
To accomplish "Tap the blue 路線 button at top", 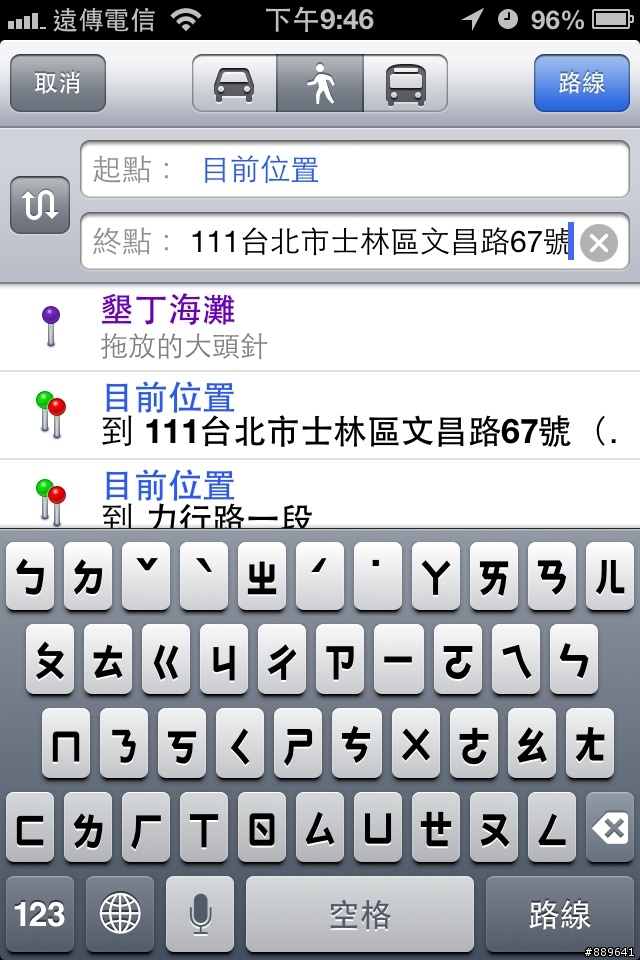I will (581, 83).
